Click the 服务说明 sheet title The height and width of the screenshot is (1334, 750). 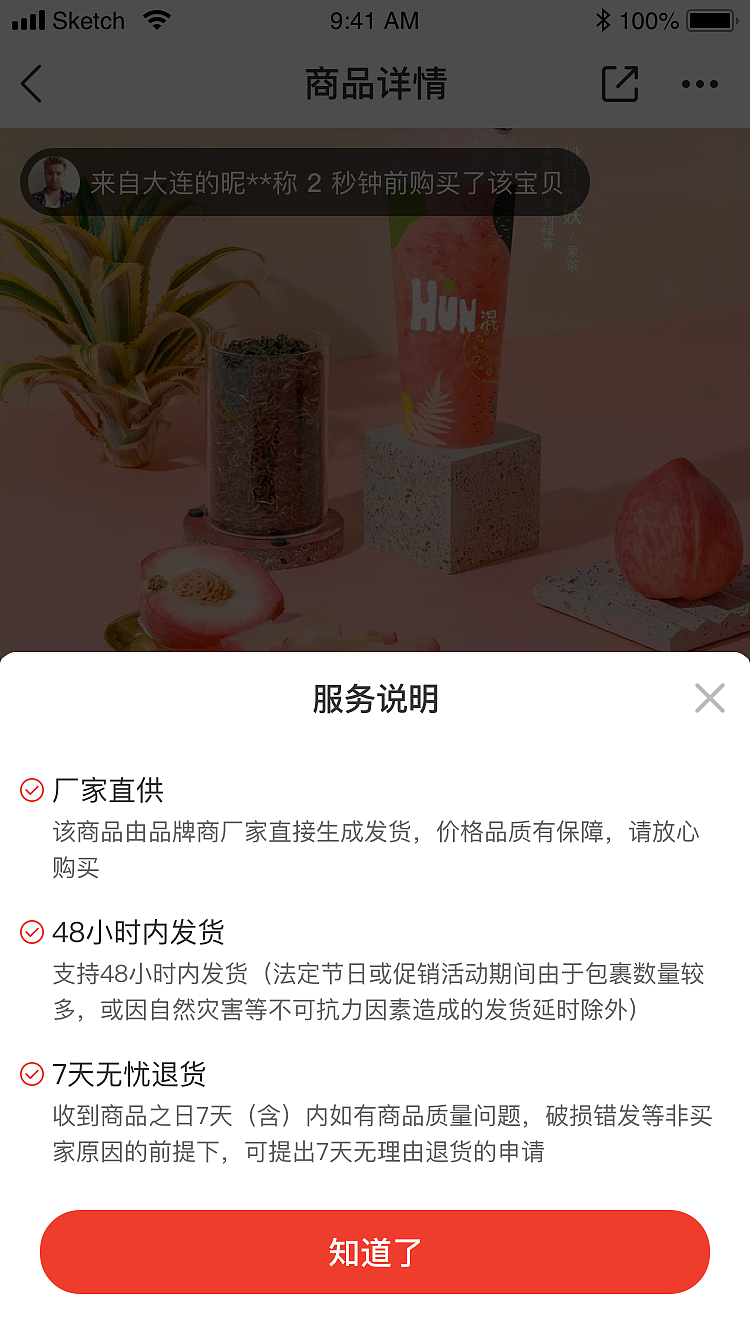(x=375, y=700)
